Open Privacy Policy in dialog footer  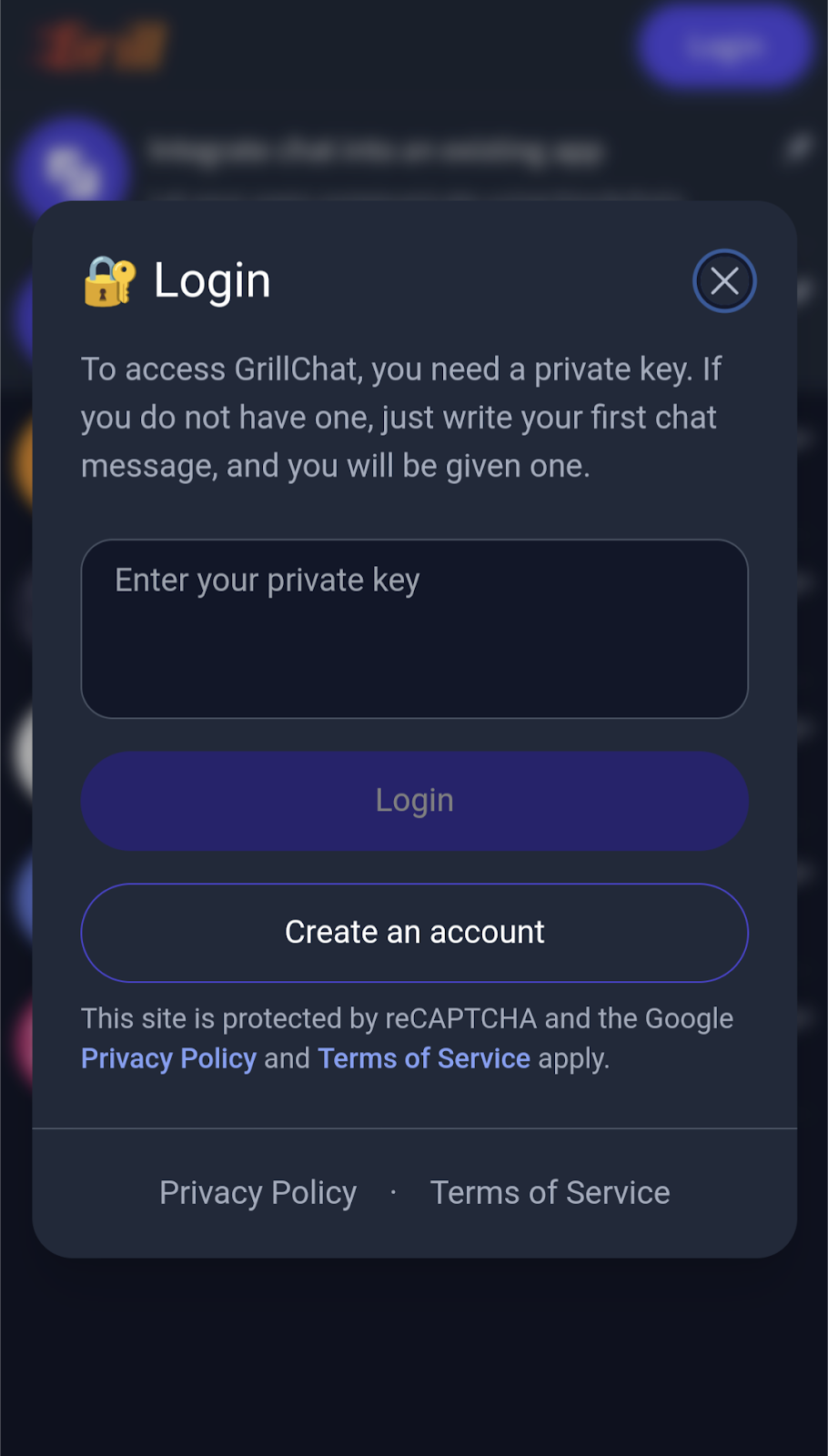pyautogui.click(x=257, y=1192)
